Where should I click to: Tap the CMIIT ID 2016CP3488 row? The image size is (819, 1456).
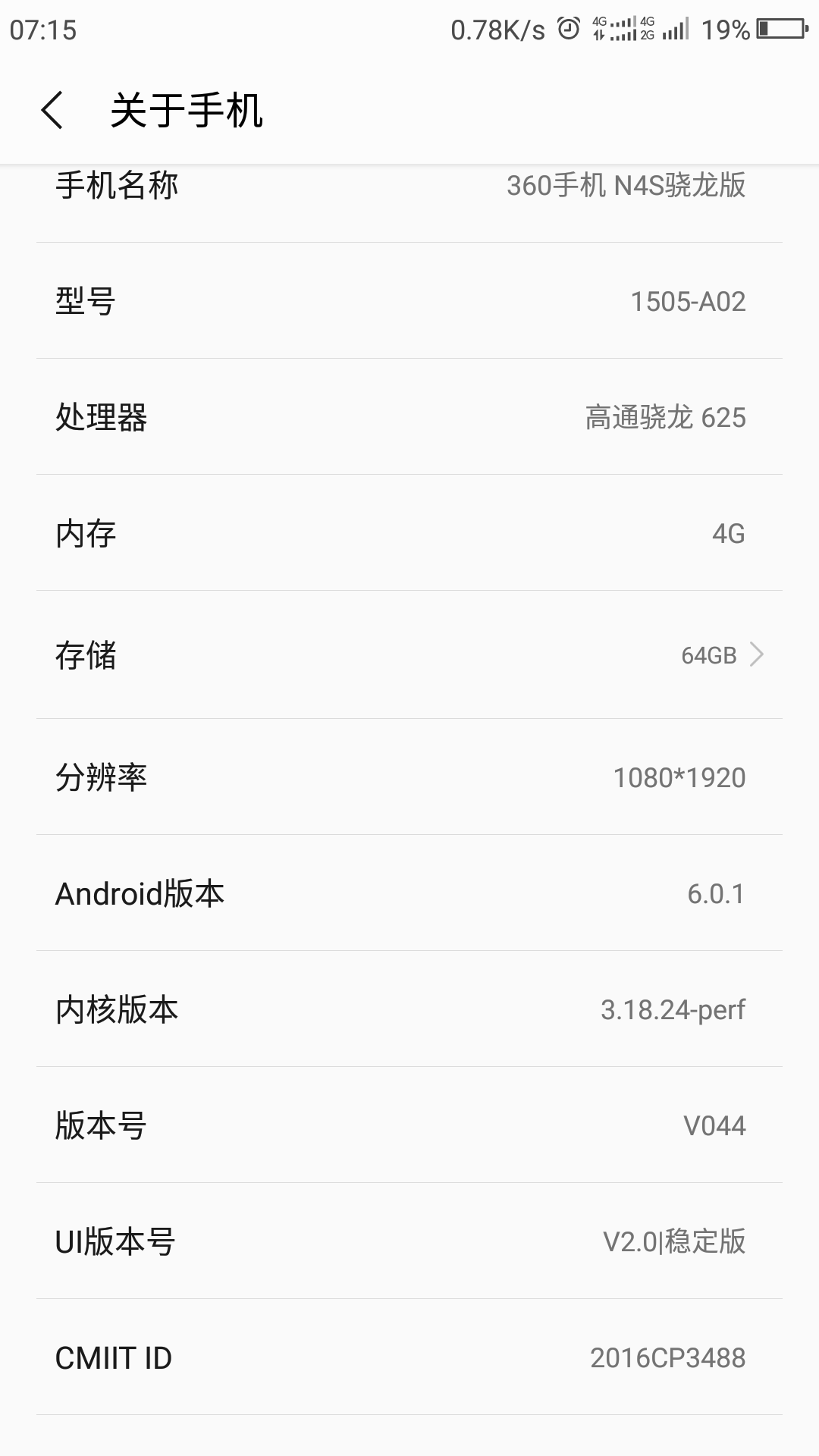(x=409, y=1357)
